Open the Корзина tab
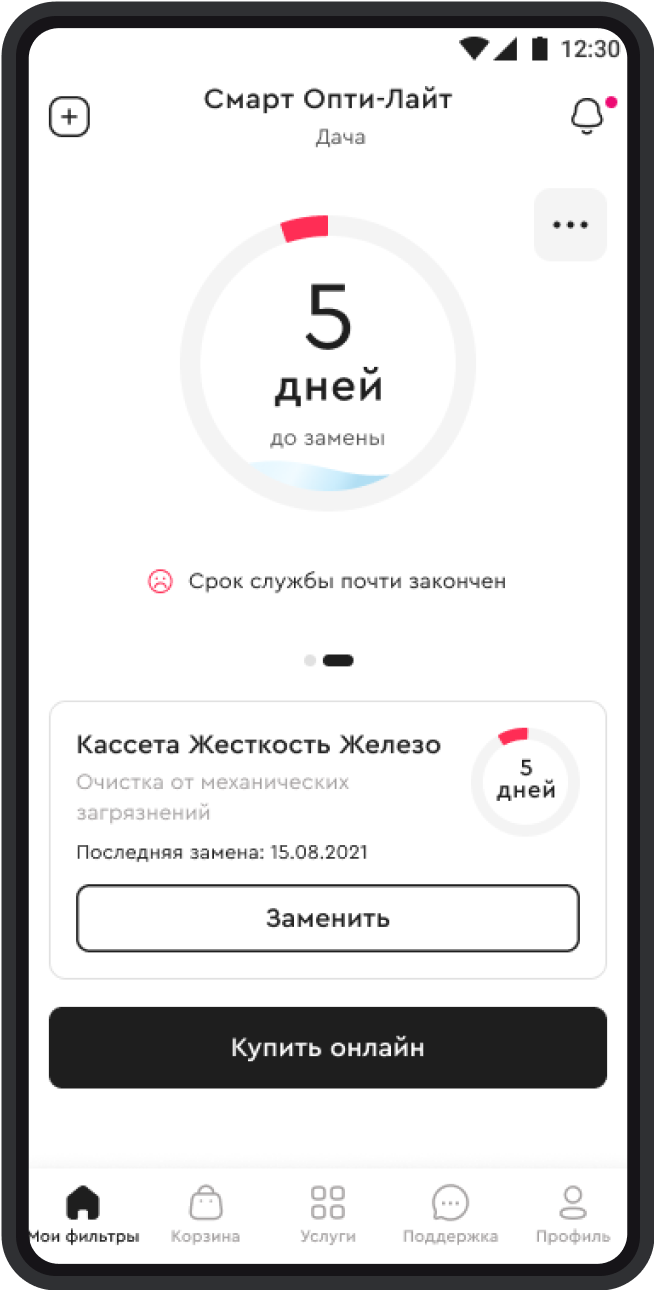 point(205,1214)
